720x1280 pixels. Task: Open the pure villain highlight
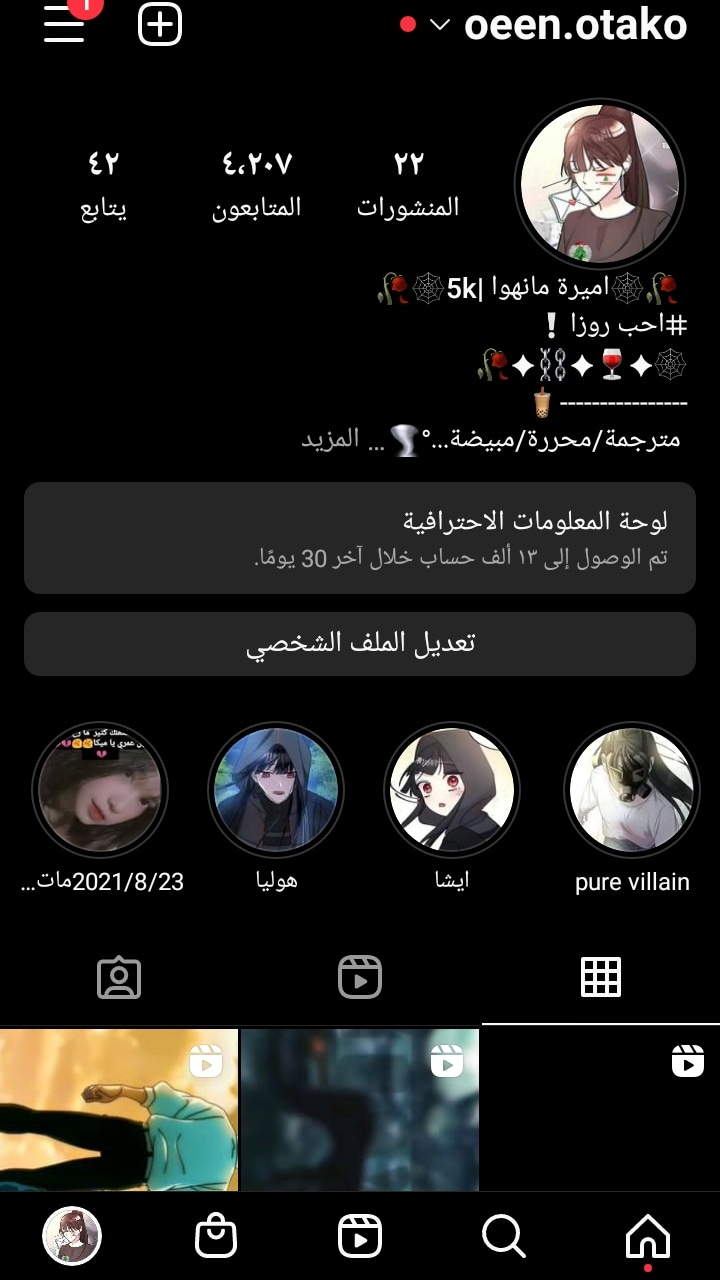pyautogui.click(x=631, y=790)
